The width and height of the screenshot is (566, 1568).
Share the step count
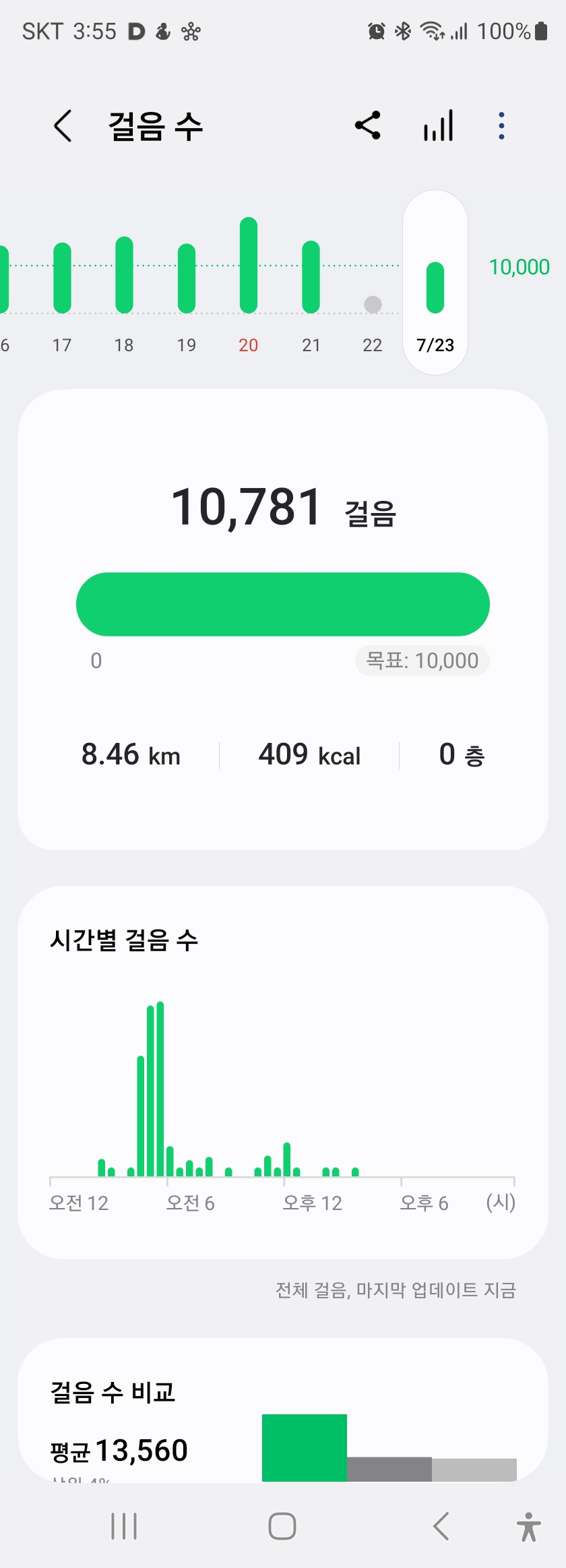point(368,126)
